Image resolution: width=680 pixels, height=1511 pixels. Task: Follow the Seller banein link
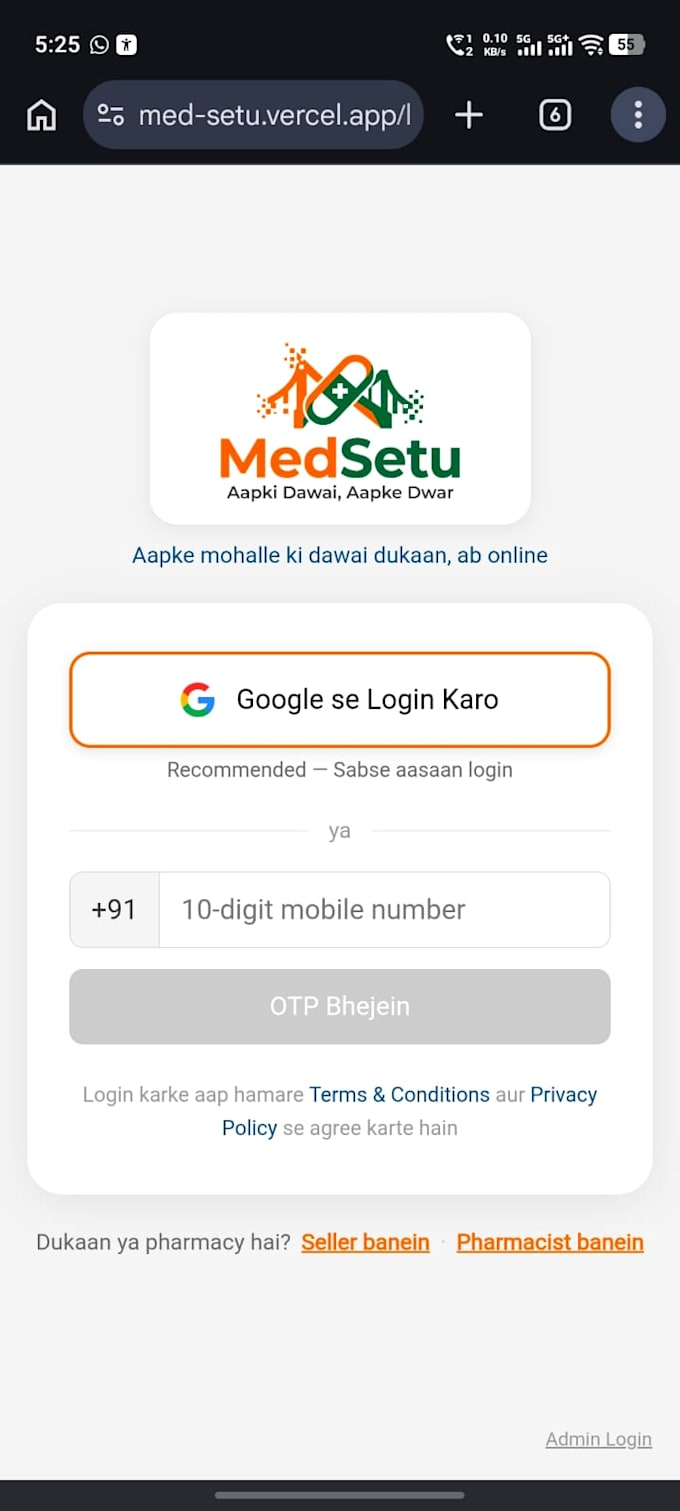click(365, 1242)
